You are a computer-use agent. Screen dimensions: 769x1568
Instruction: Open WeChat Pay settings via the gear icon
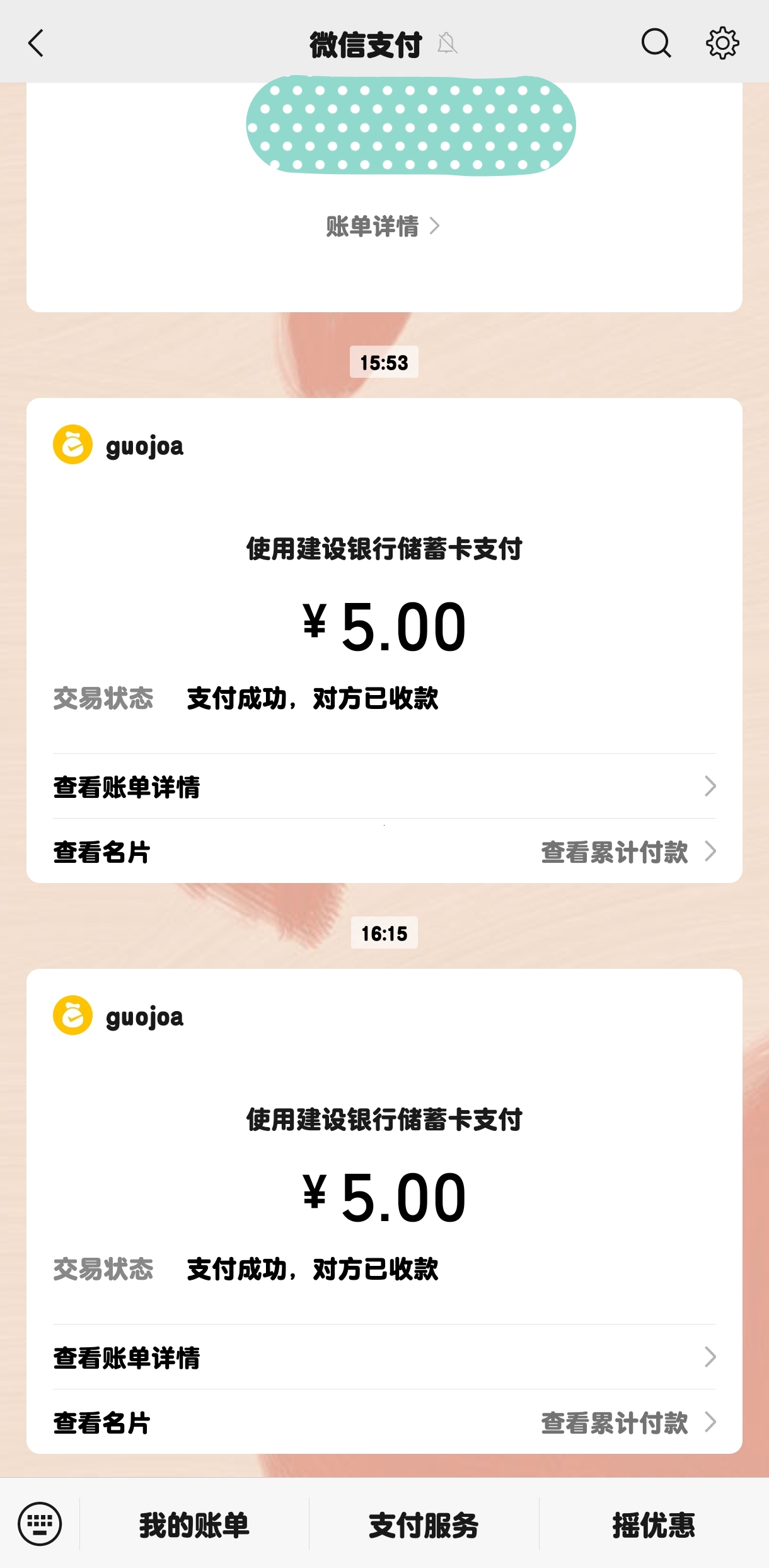pyautogui.click(x=722, y=43)
